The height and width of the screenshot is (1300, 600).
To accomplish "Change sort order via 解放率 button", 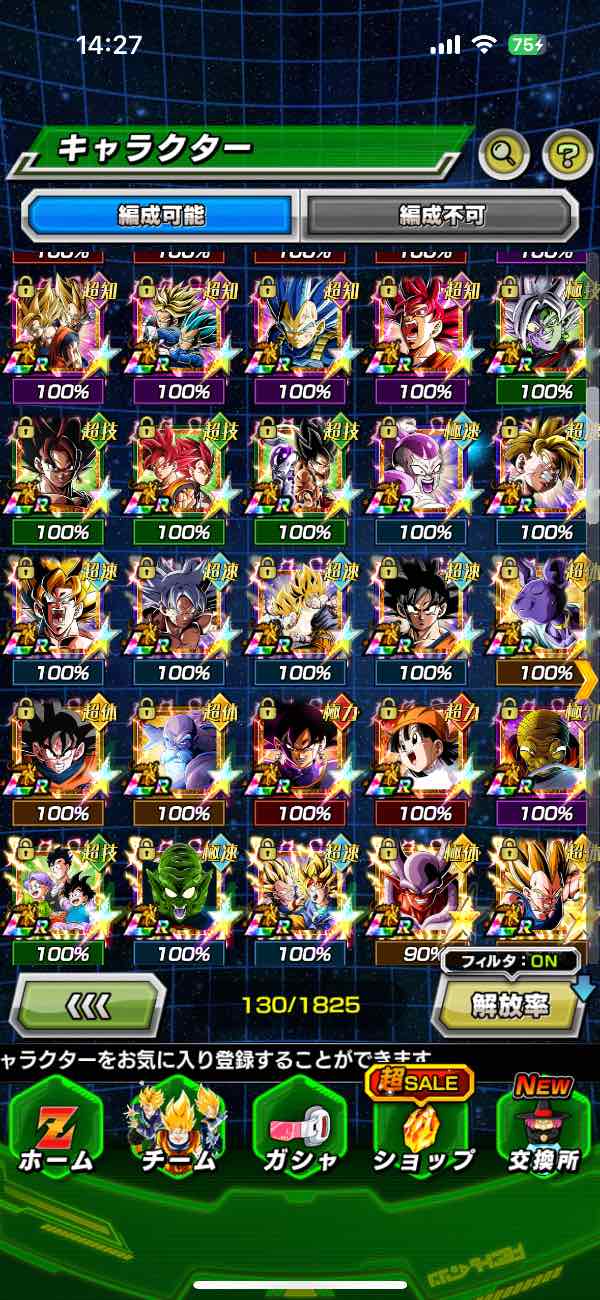I will point(510,1004).
